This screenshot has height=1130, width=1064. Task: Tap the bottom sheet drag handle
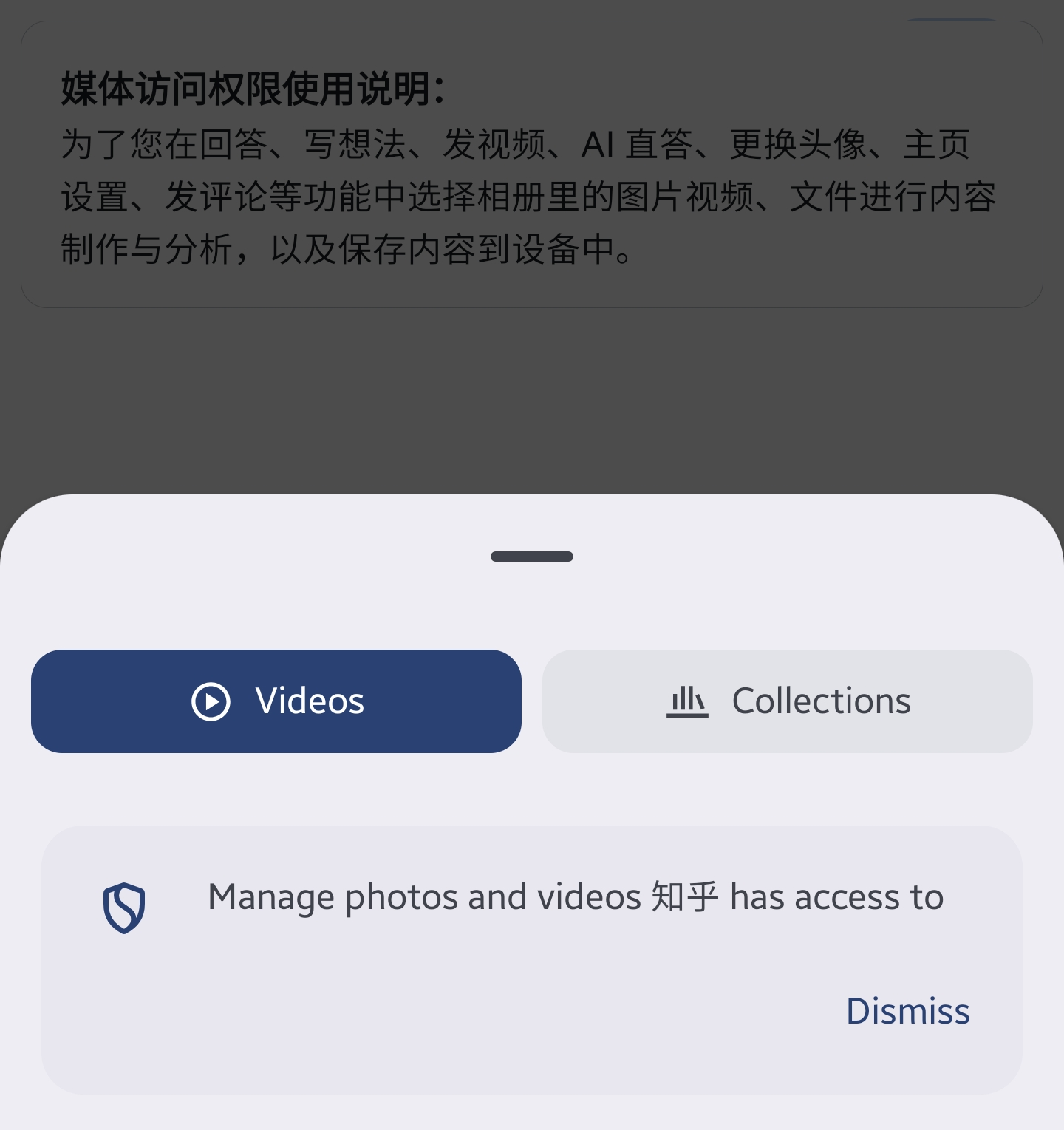(532, 557)
